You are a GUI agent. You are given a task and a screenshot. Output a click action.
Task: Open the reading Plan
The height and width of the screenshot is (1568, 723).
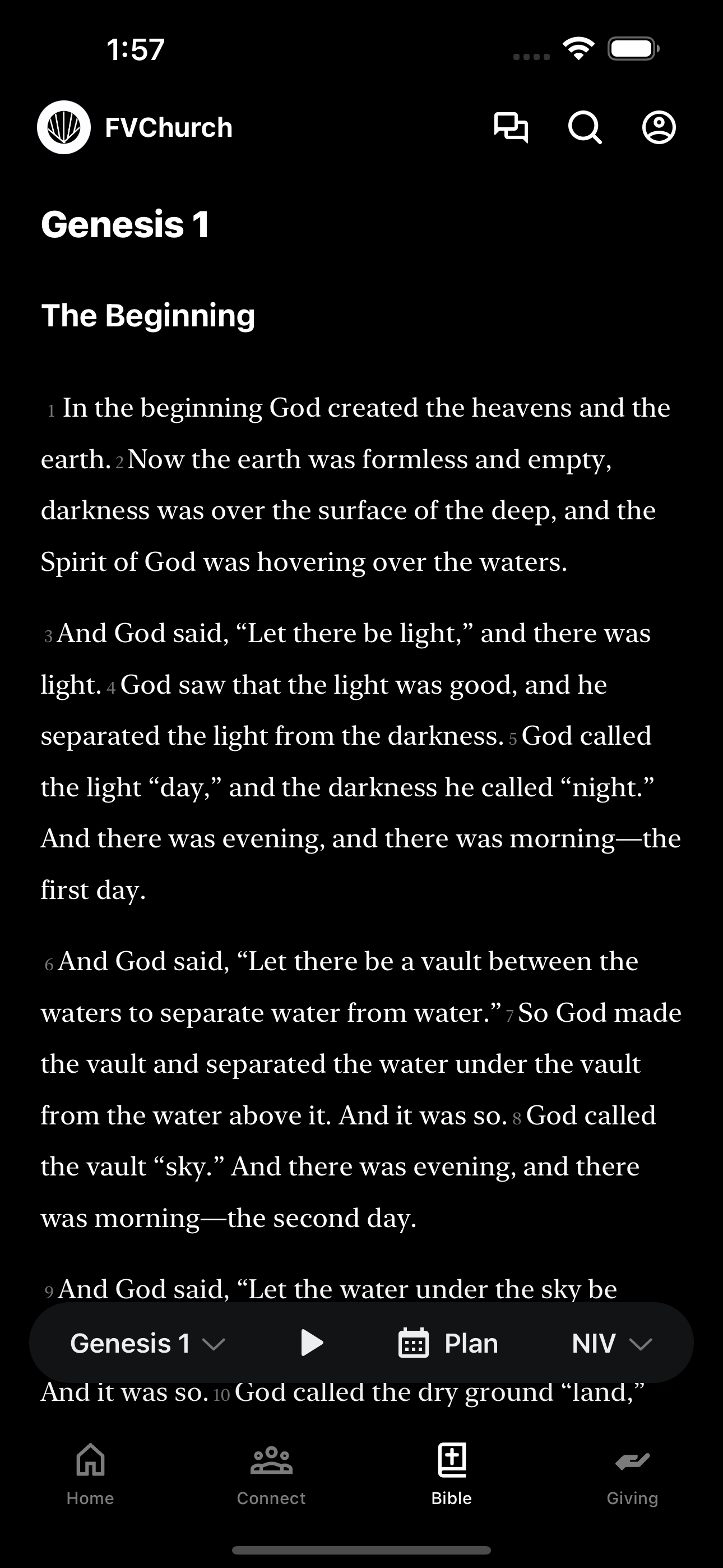[448, 1343]
